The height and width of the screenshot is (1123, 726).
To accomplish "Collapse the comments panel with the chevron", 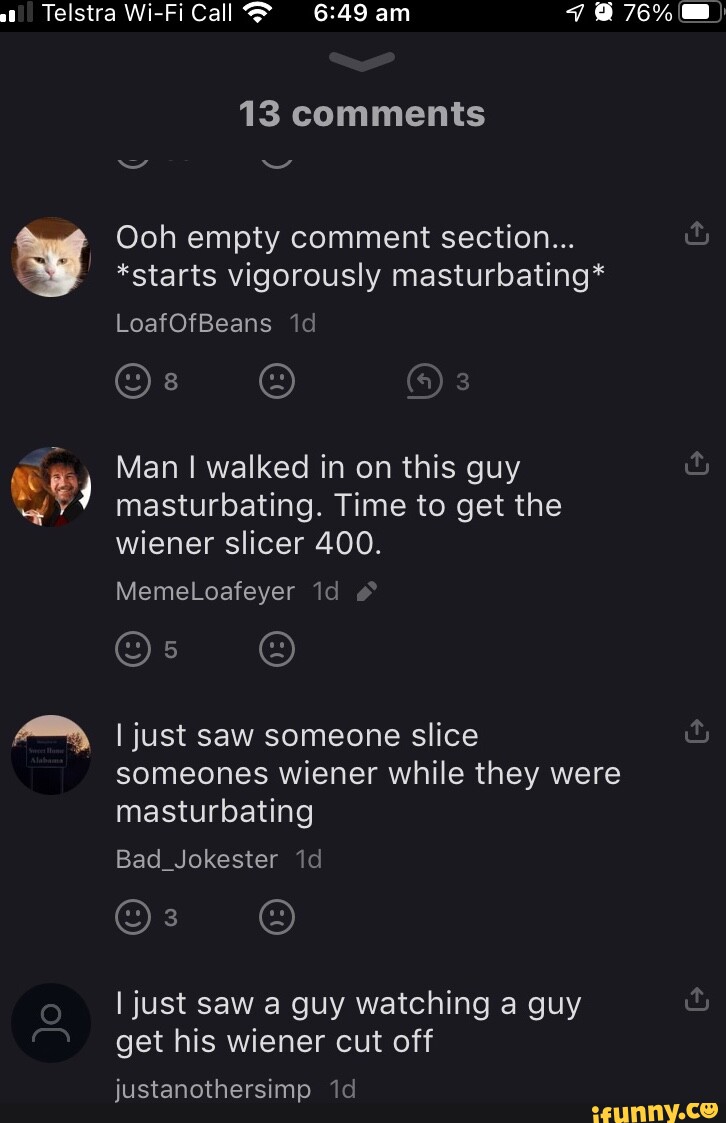I will (361, 62).
